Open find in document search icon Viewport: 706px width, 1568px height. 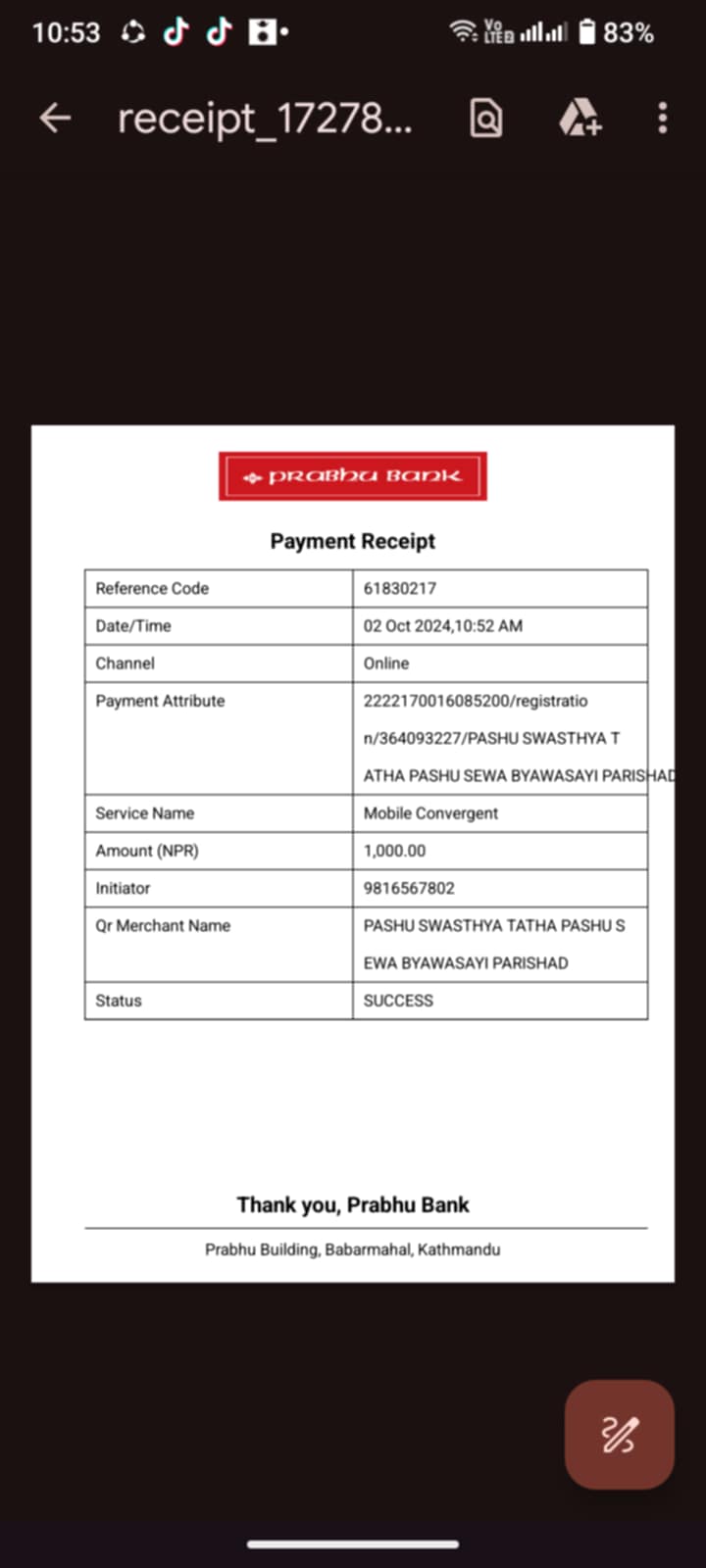(x=486, y=119)
